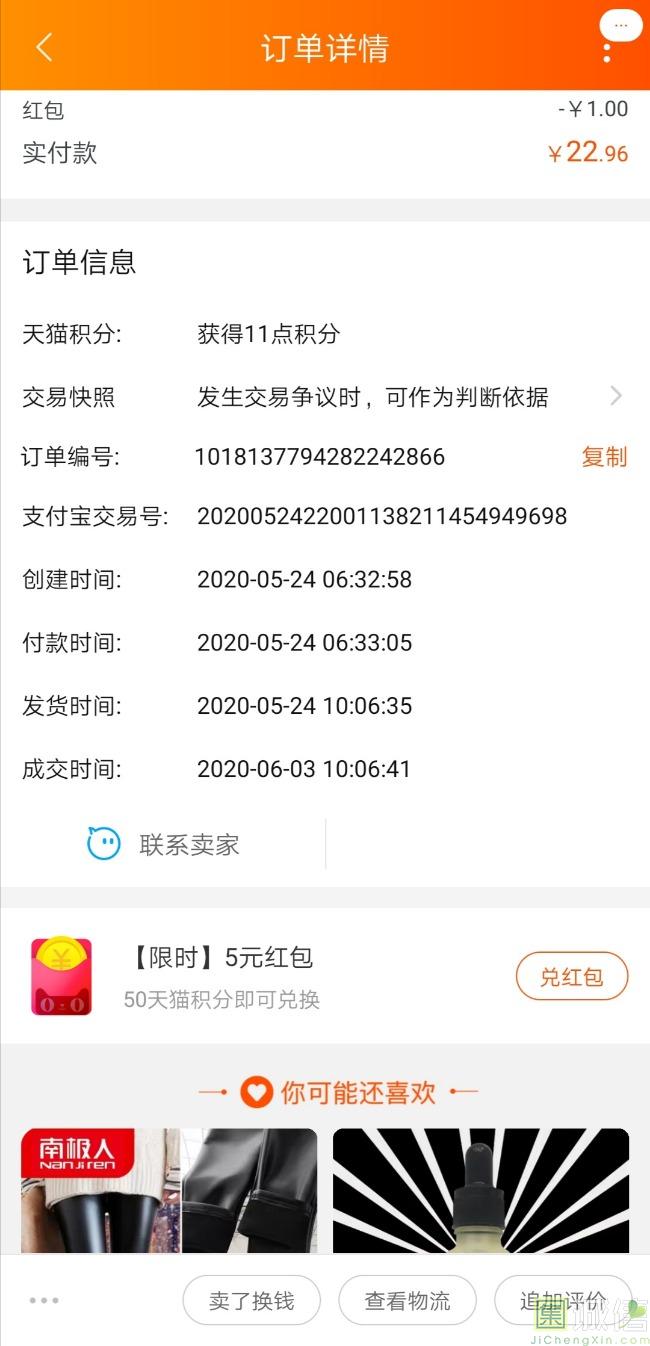The height and width of the screenshot is (1346, 650).
Task: Redeem the 5元红包 with 兑红包
Action: [x=571, y=977]
